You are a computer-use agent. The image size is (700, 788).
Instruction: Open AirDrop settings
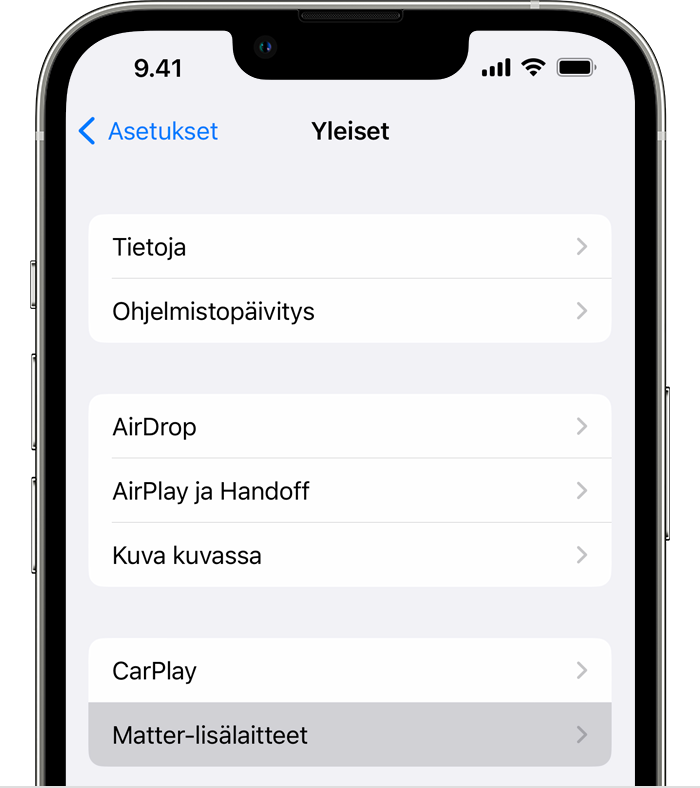click(x=349, y=427)
